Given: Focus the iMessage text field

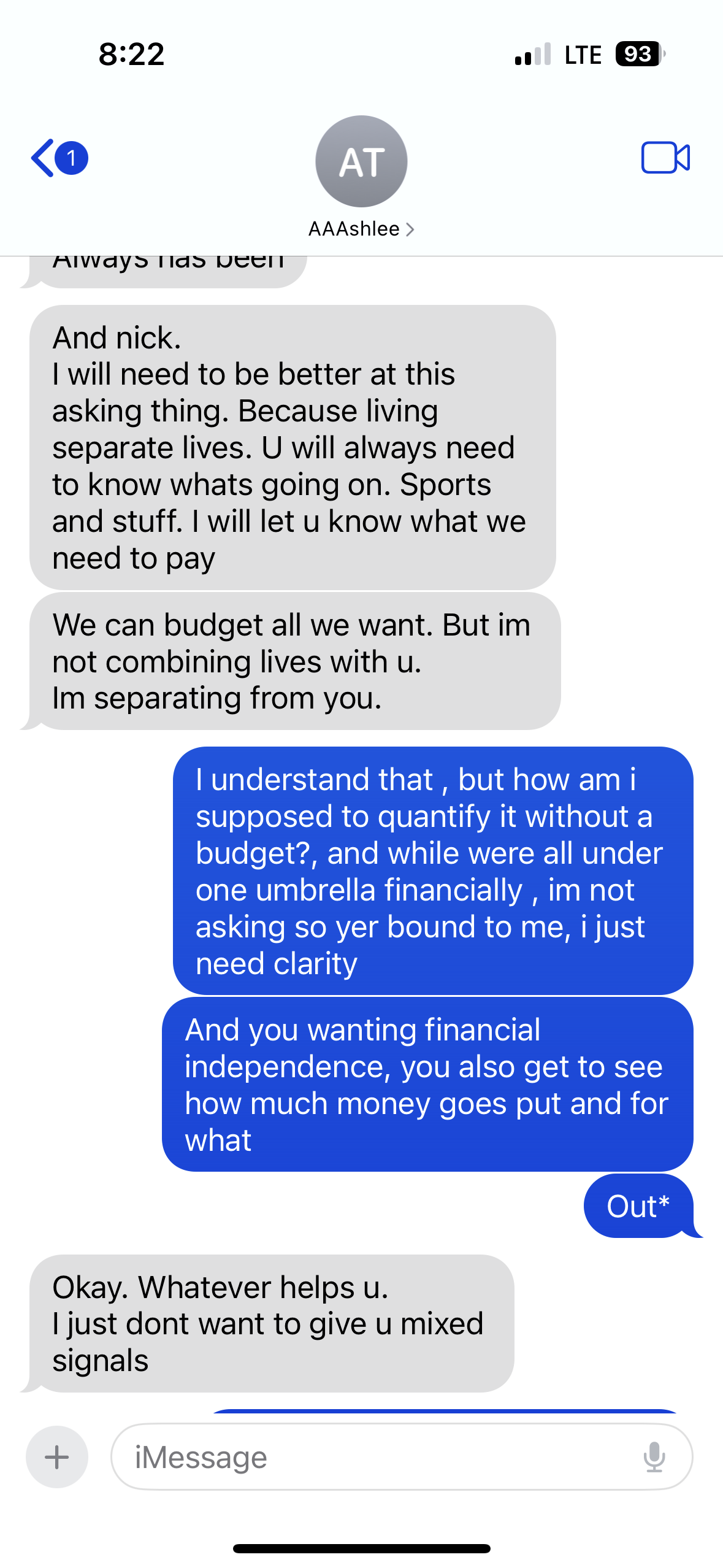Looking at the screenshot, I should (380, 1457).
